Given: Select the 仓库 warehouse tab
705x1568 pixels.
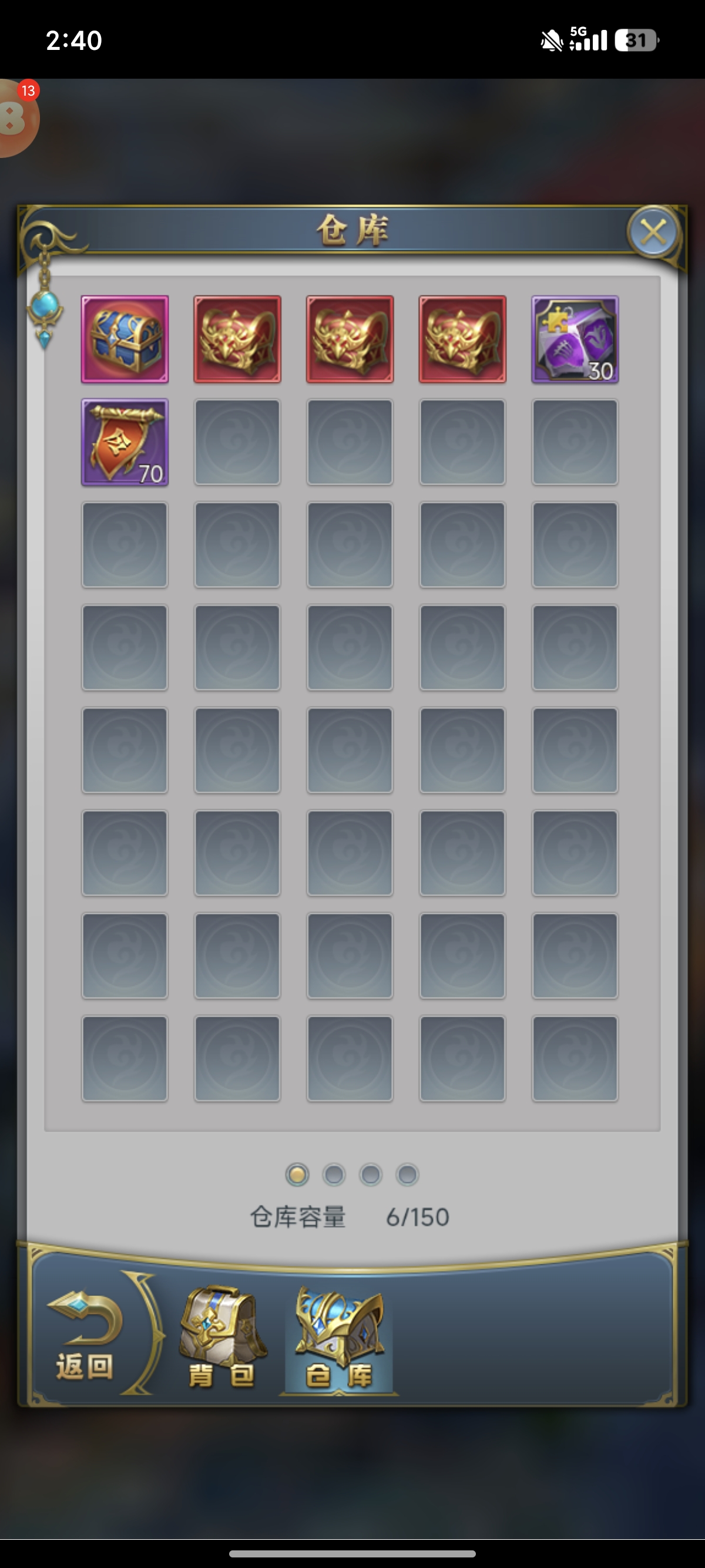Looking at the screenshot, I should pos(338,1338).
